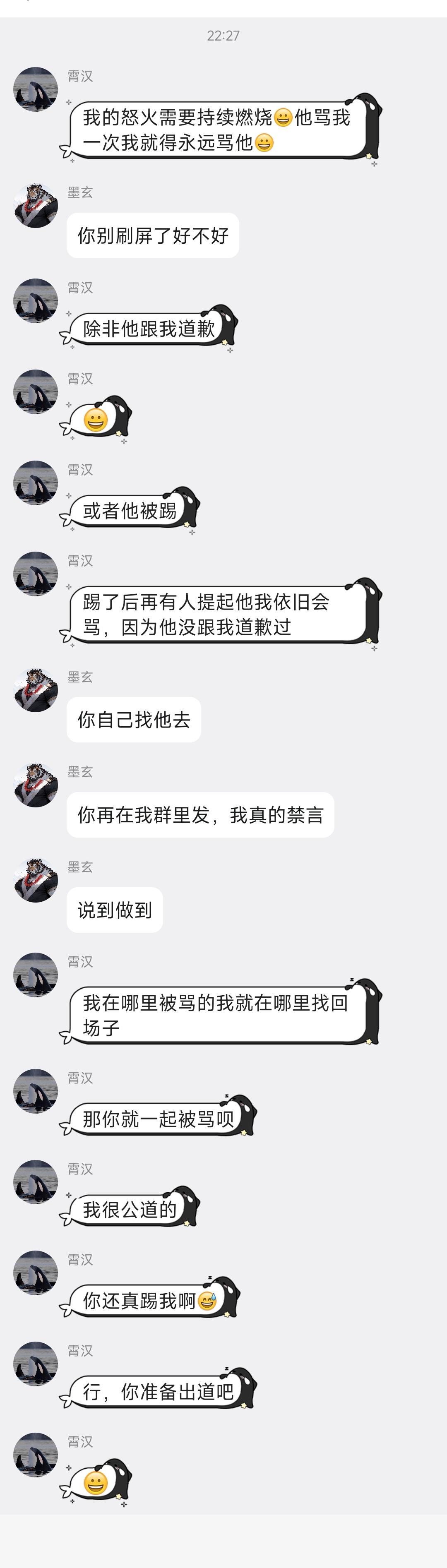Open 雷汉's profile picture beside "我很公道的"
The width and height of the screenshot is (447, 1568).
[x=35, y=1182]
